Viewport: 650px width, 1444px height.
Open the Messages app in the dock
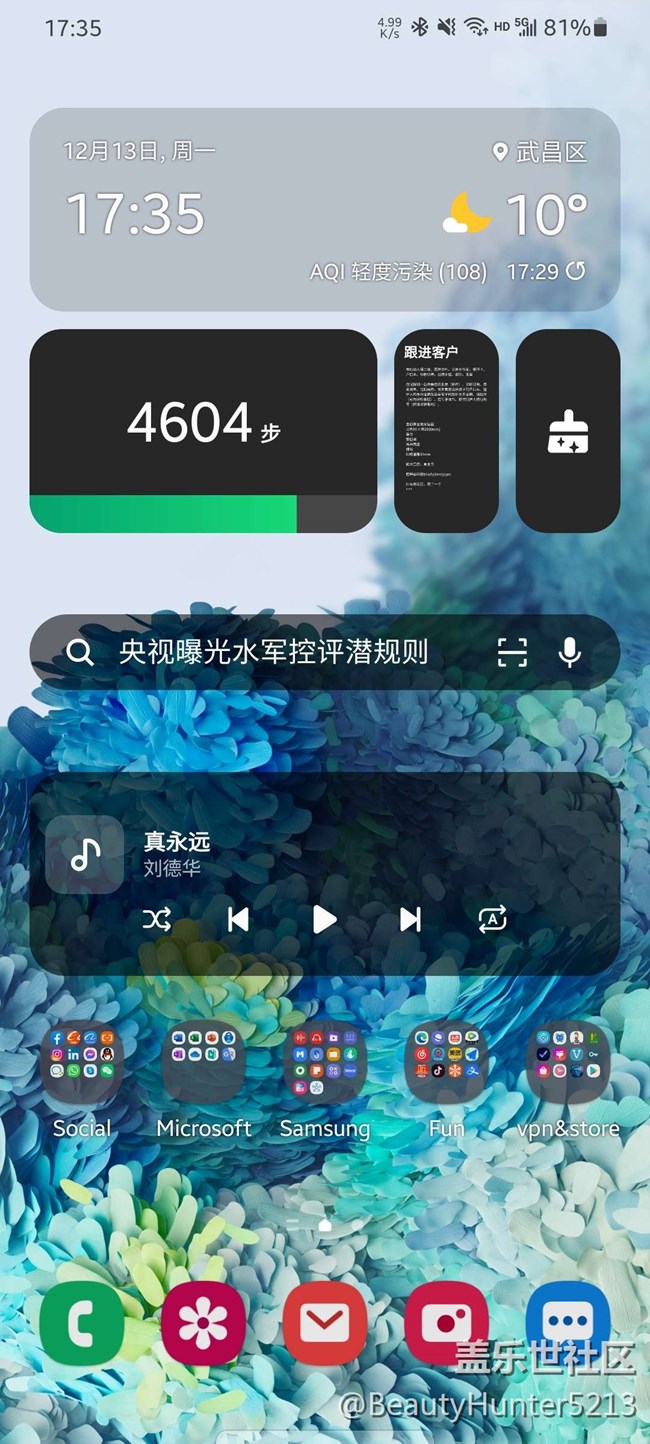568,1323
